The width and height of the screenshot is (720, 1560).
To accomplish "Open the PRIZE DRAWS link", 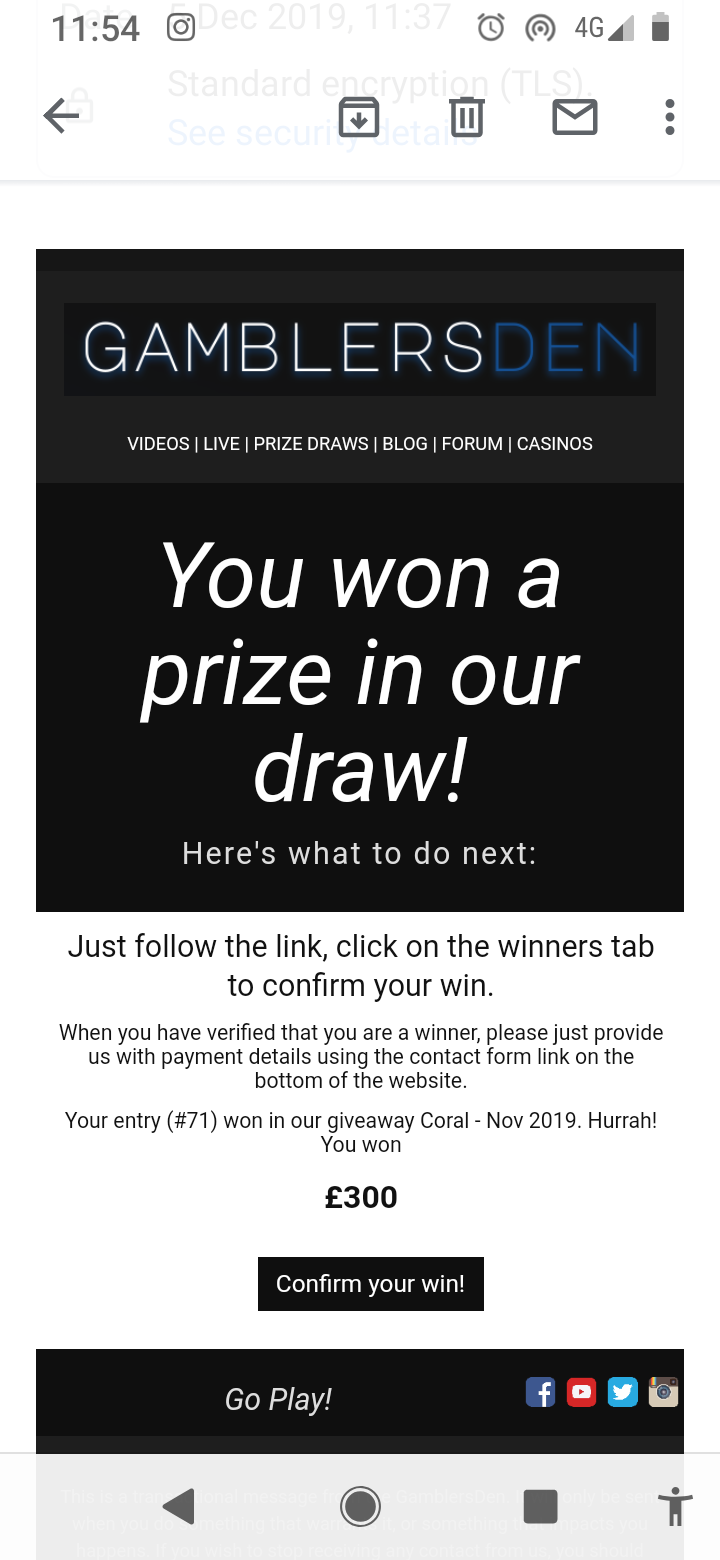I will (x=311, y=444).
